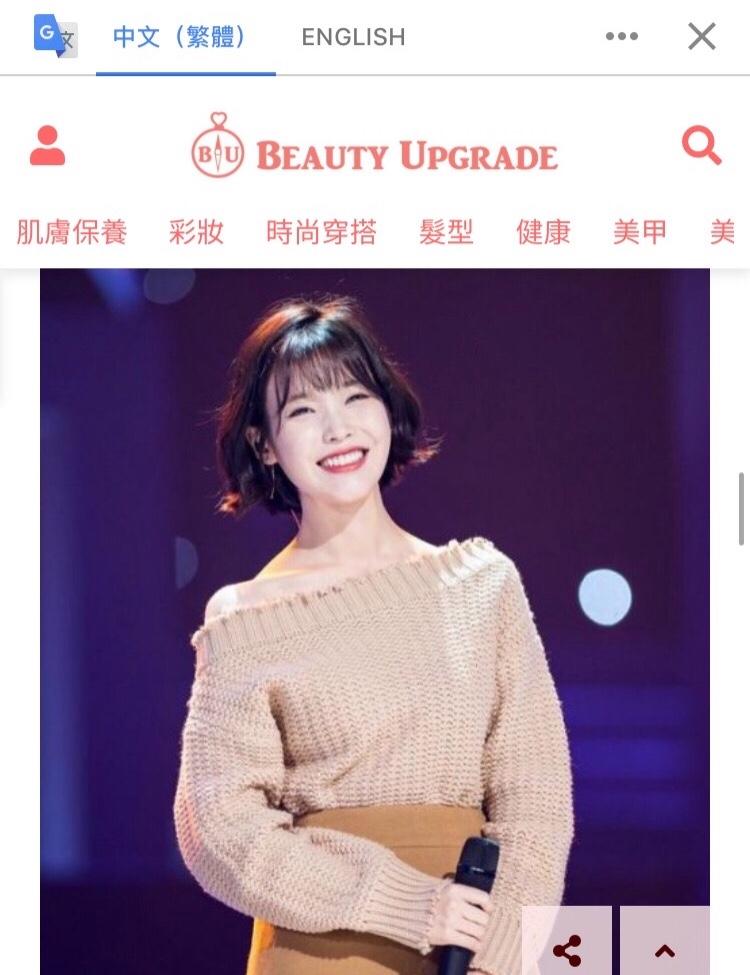Screen dimensions: 750x975
Task: Open the translate bar overflow menu
Action: coord(621,37)
